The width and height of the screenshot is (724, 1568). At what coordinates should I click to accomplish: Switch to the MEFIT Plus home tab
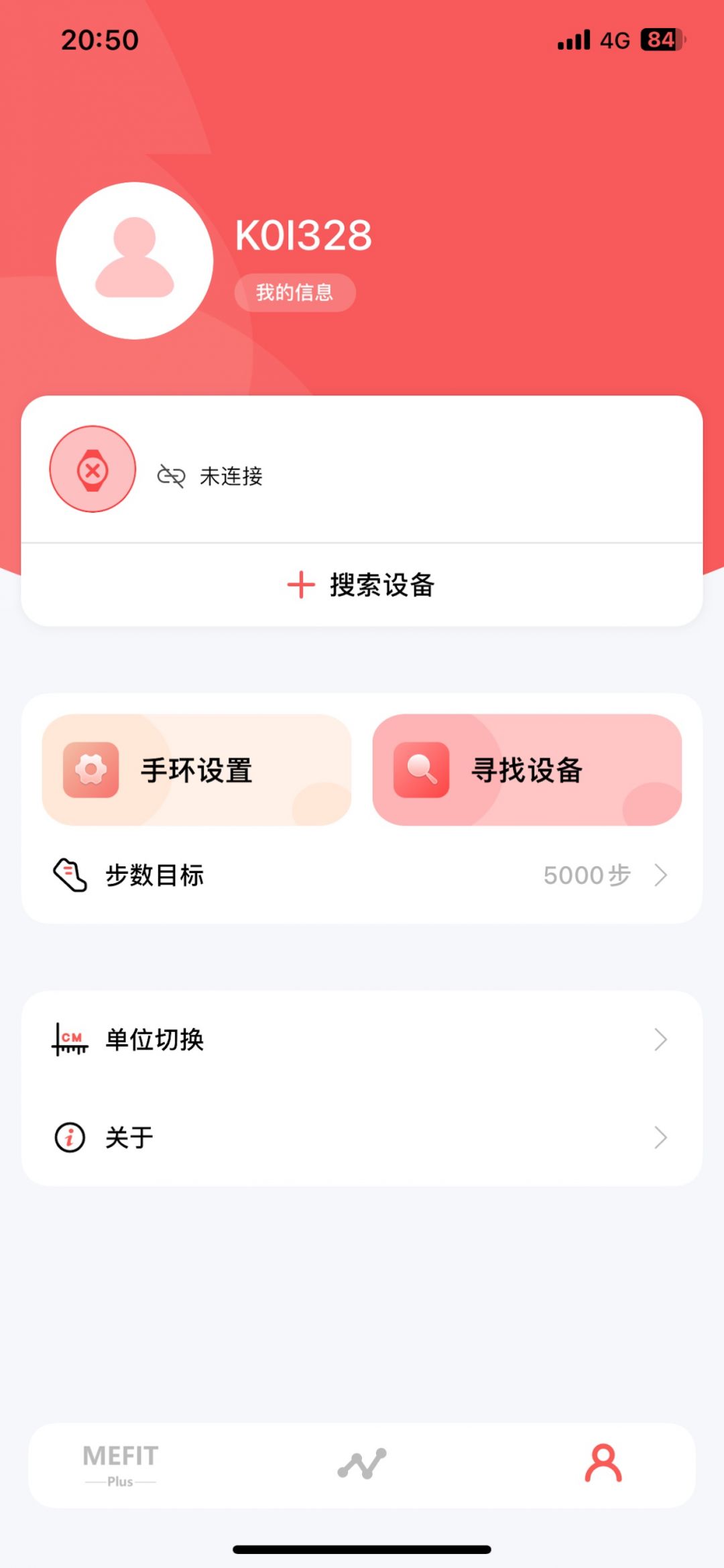121,1465
